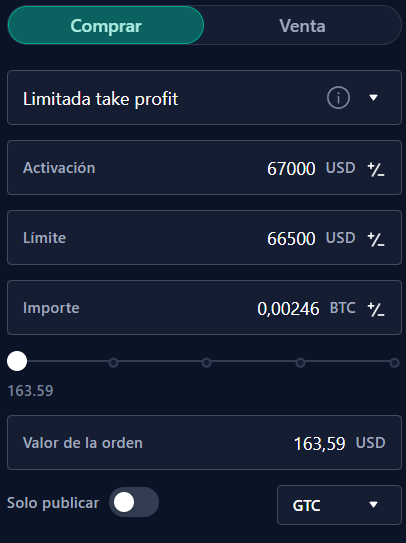Screen dimensions: 406x543
Task: Tap the +/- toggle in Límite
Action: point(376,239)
